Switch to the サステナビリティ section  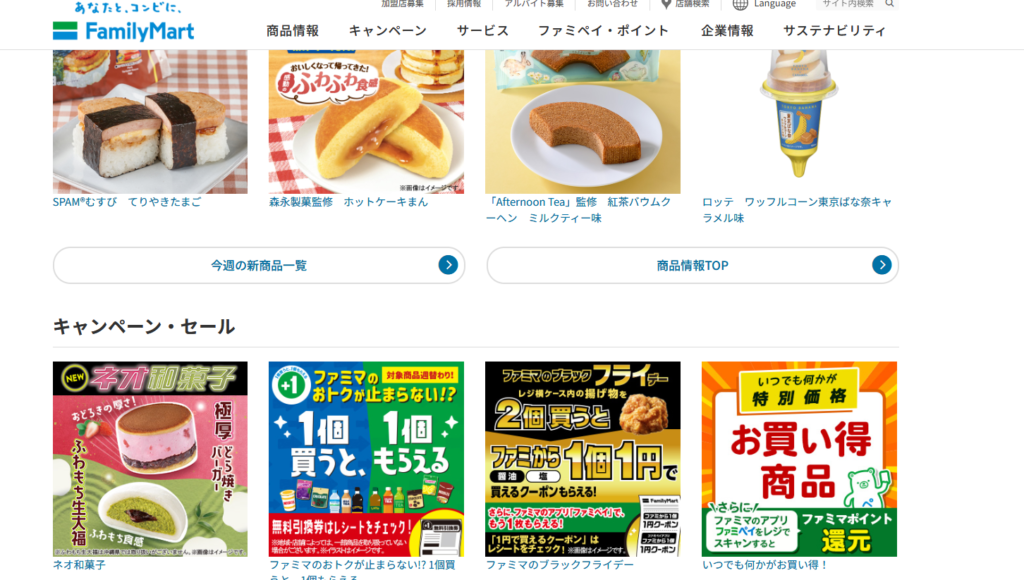pyautogui.click(x=834, y=31)
